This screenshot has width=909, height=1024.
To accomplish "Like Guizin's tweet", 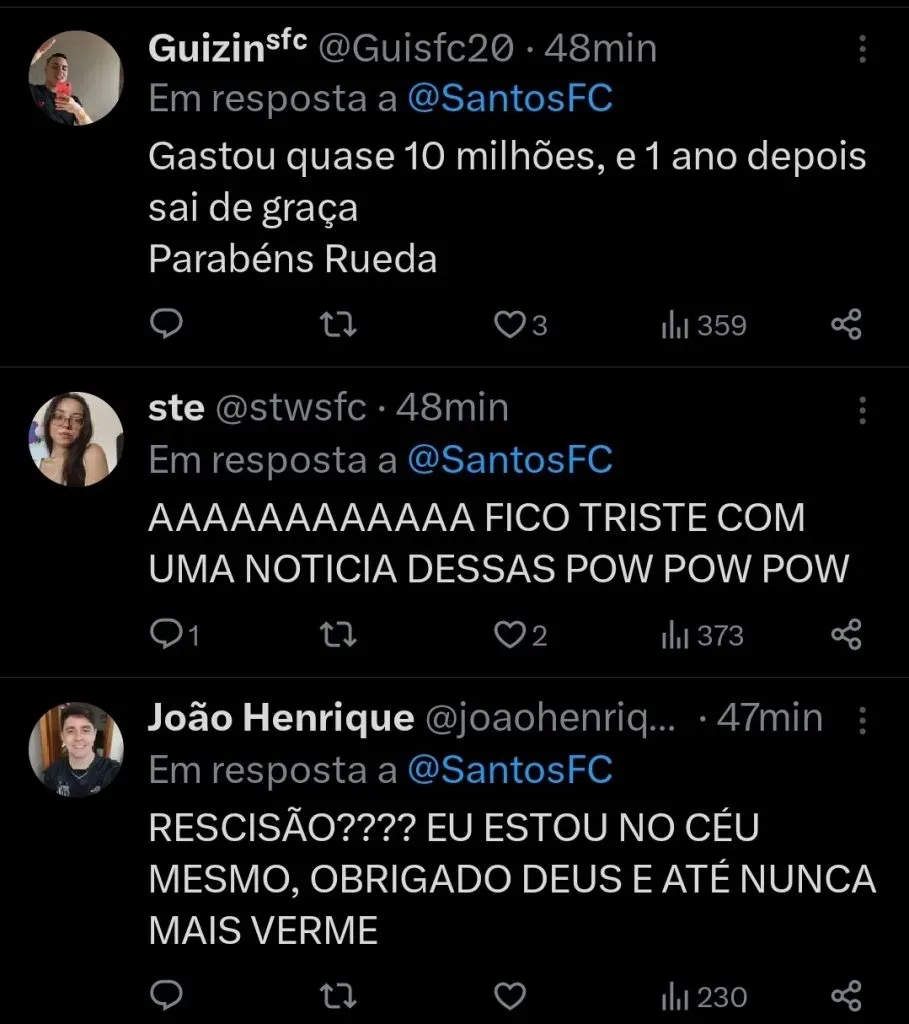I will [x=512, y=325].
